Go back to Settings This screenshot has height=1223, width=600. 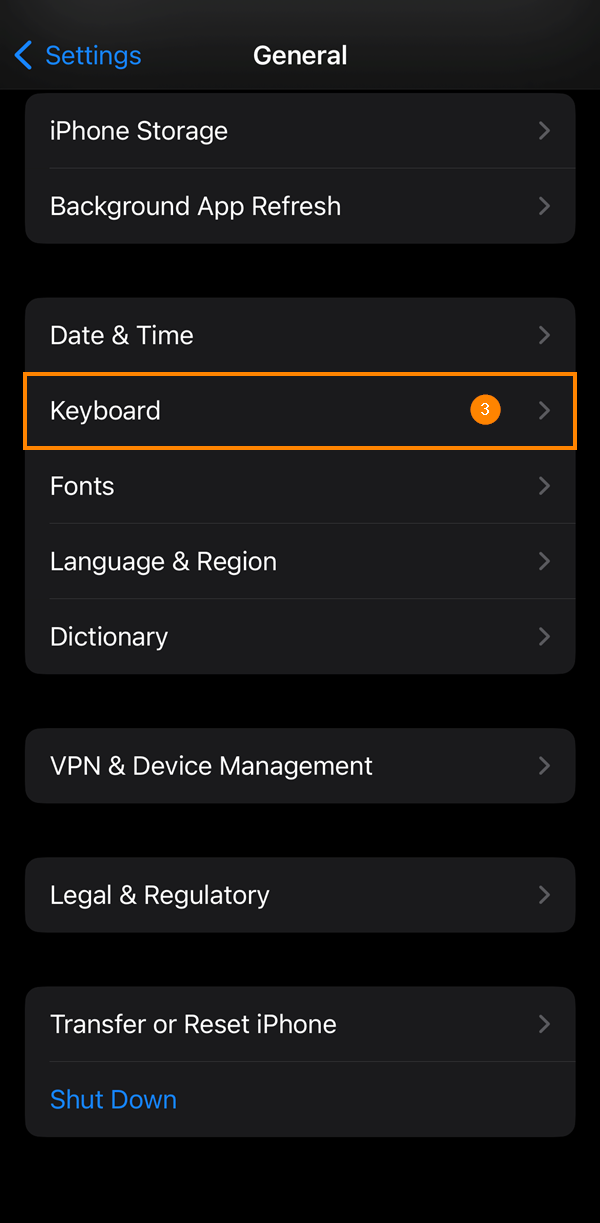[x=78, y=55]
